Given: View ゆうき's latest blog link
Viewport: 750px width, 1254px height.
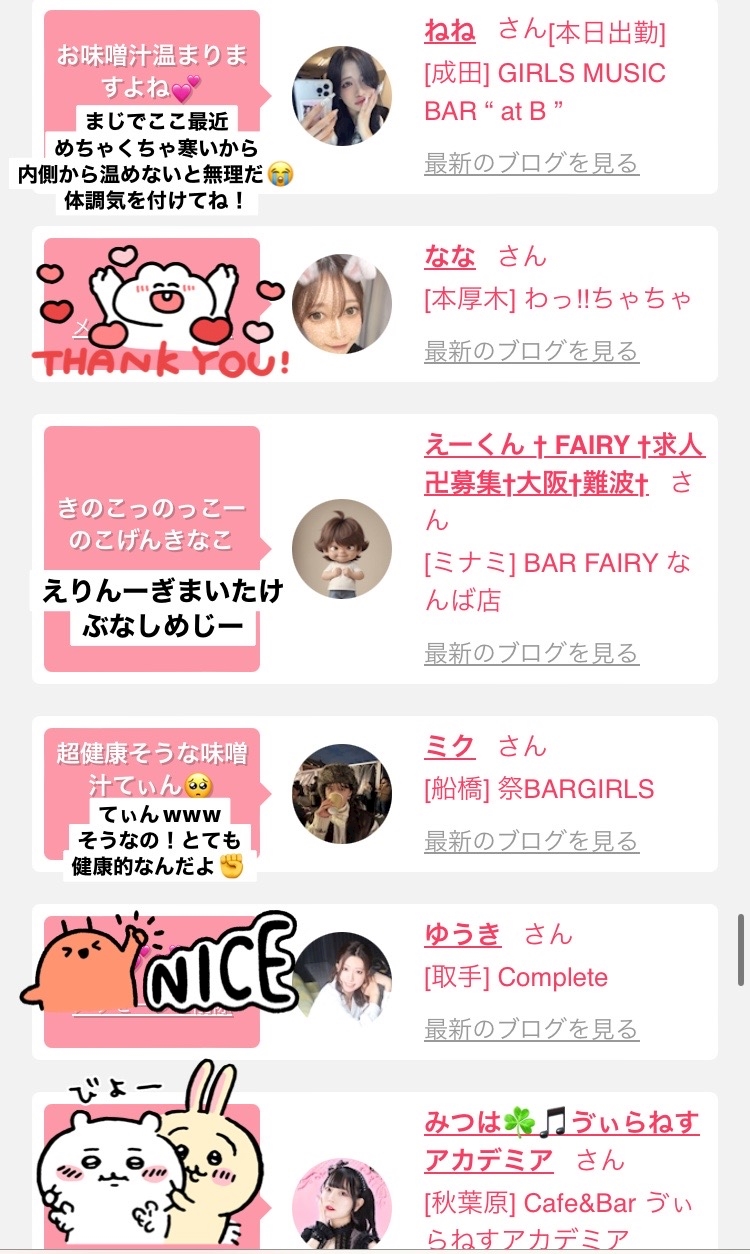Looking at the screenshot, I should (x=531, y=1029).
